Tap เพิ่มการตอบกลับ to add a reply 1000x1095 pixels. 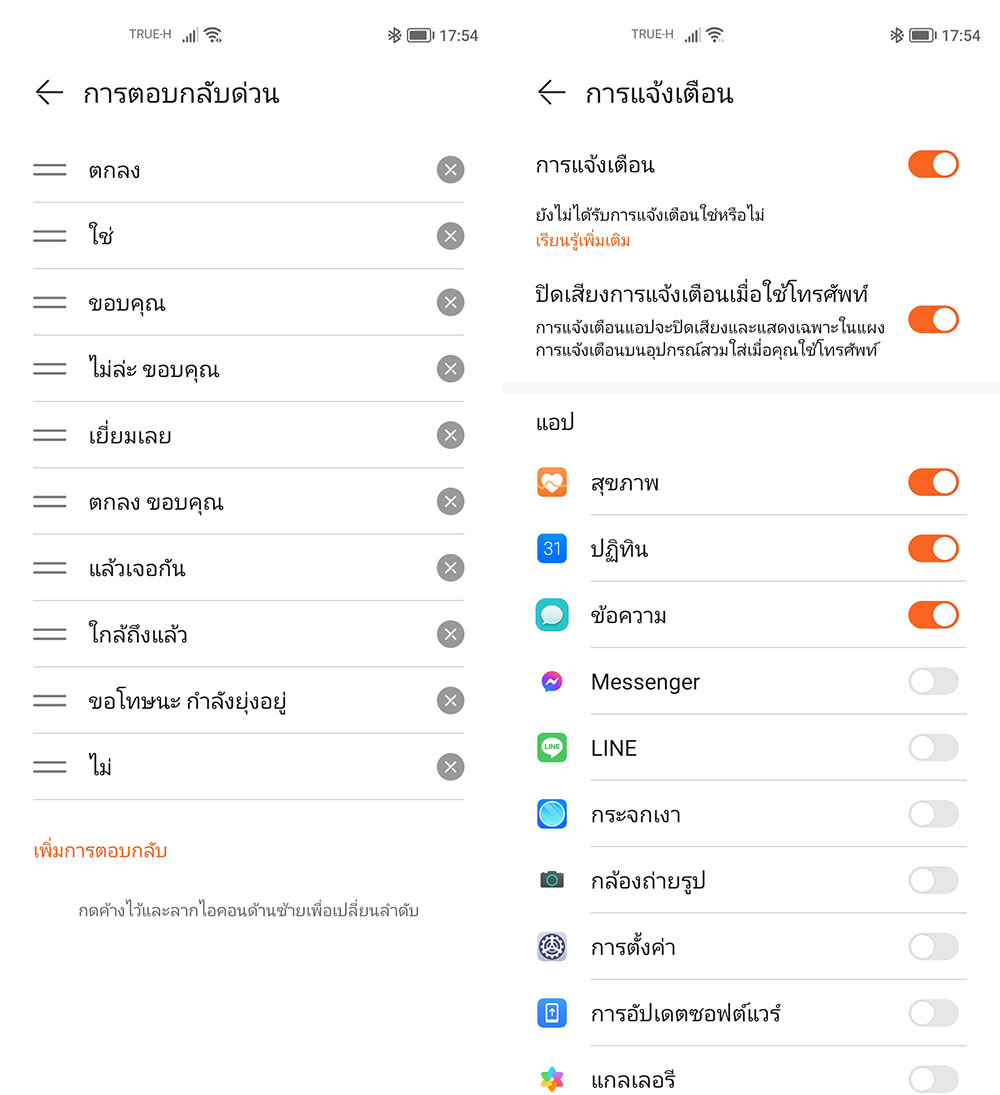(100, 851)
